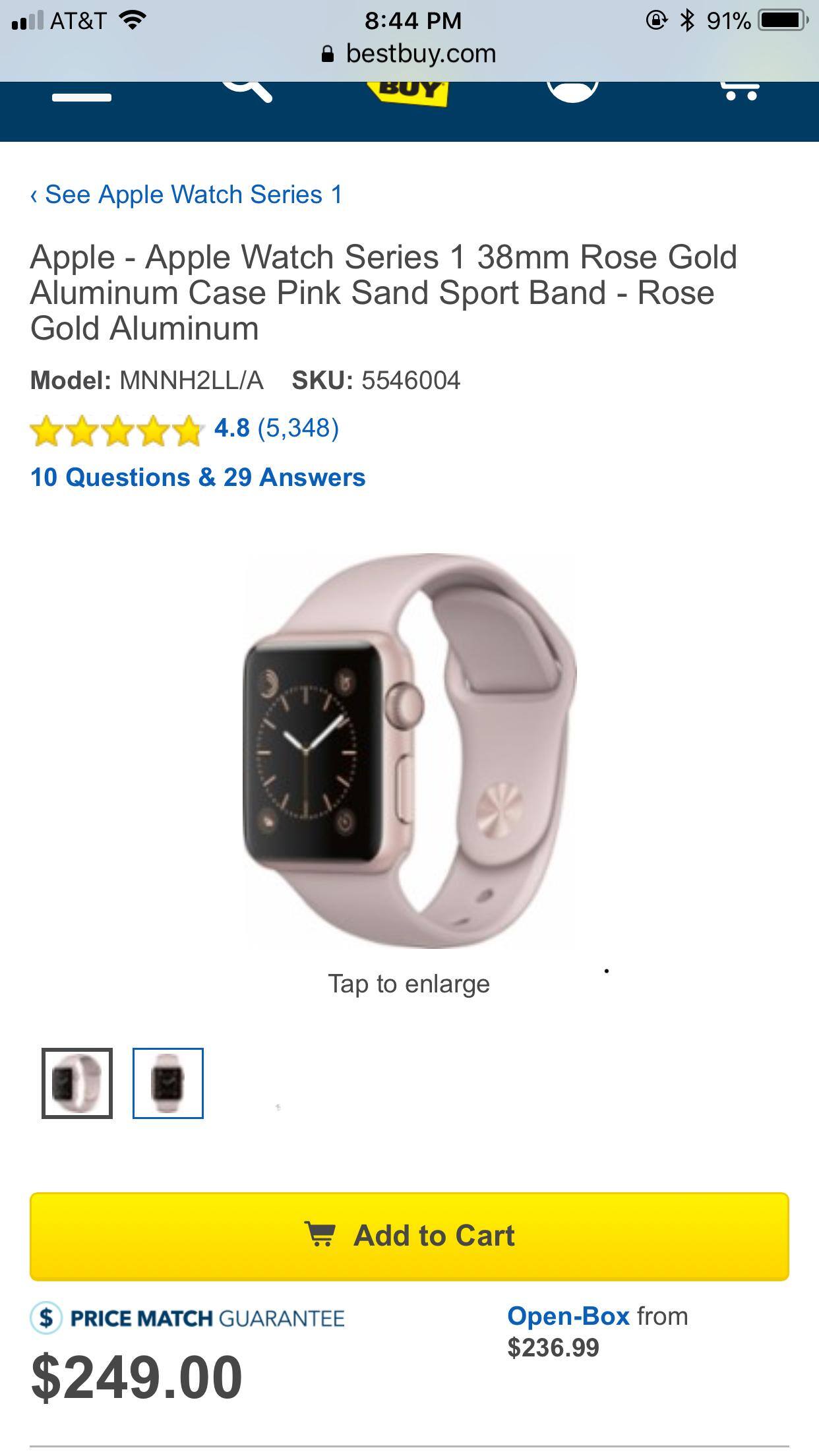
Task: Expand the product image via Tap to enlarge
Action: (x=409, y=983)
